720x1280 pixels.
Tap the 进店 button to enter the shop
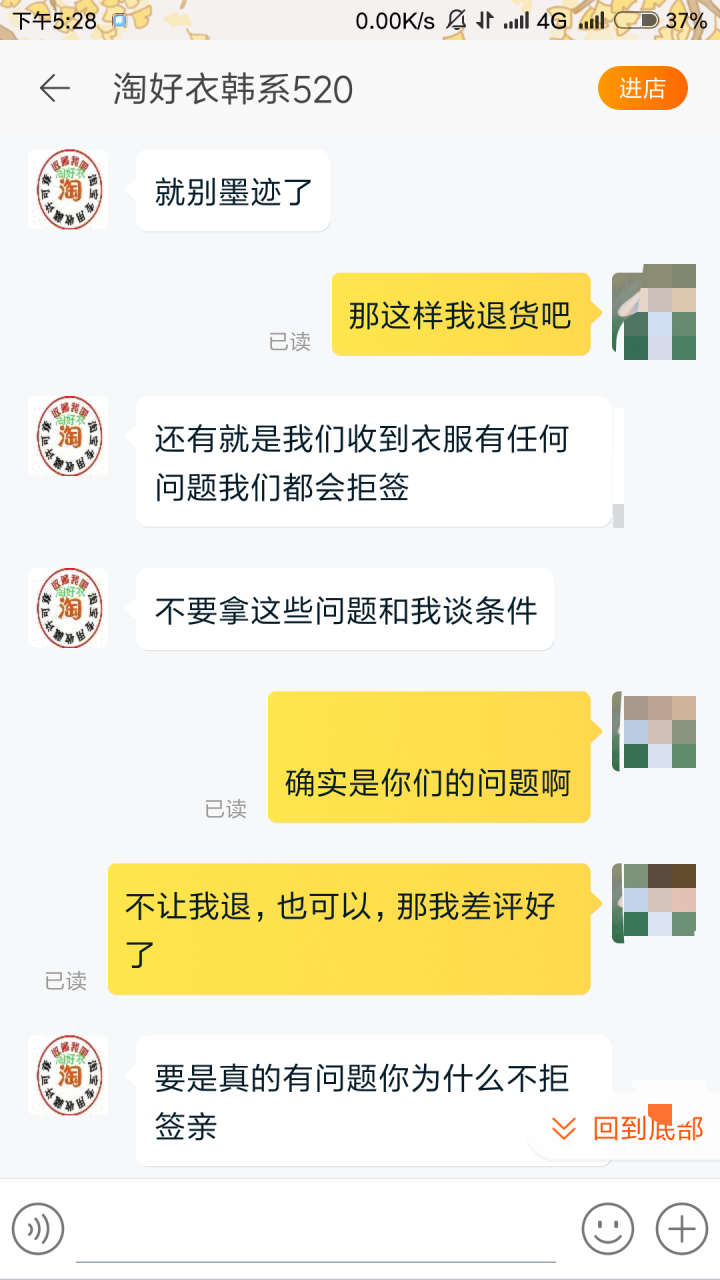(x=642, y=89)
